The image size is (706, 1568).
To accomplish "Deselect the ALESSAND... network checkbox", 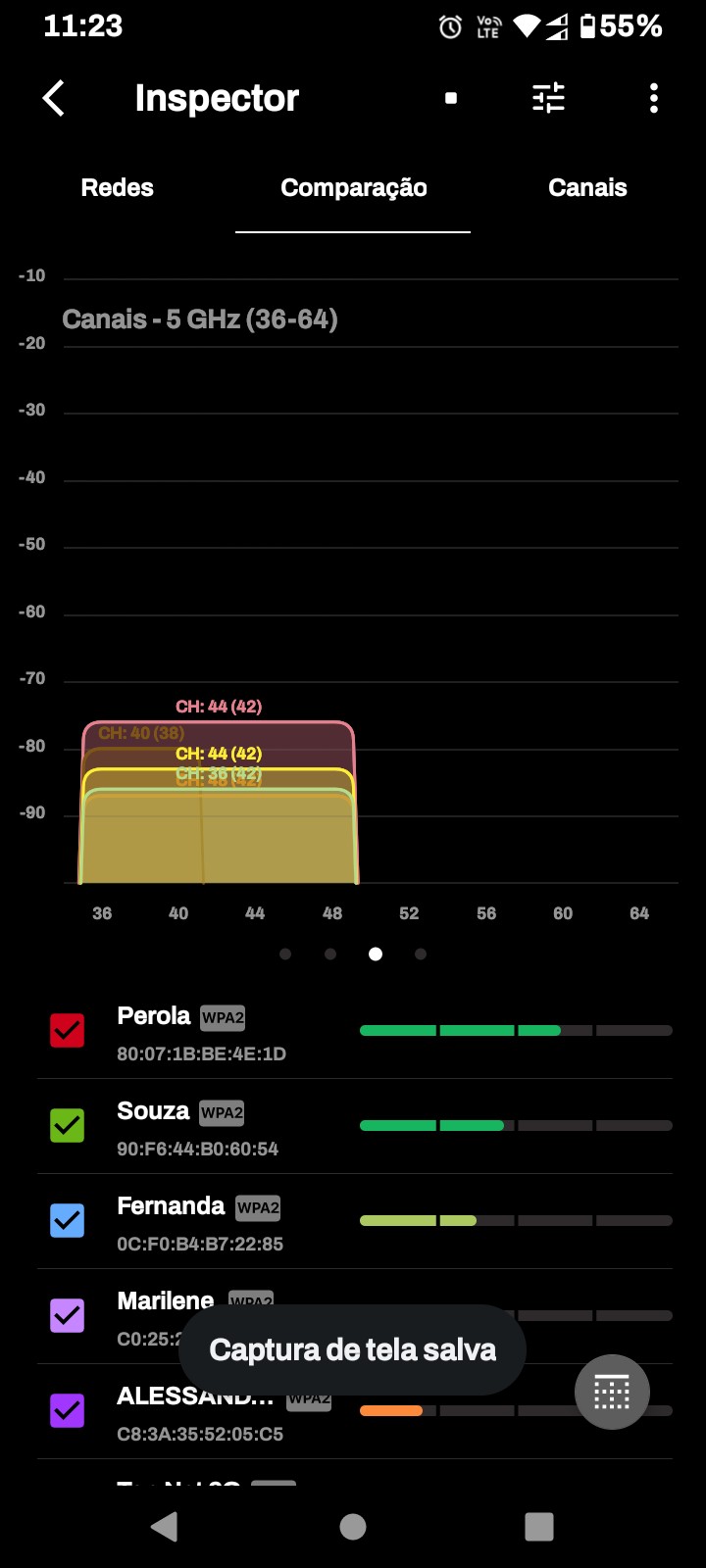I will point(68,1410).
